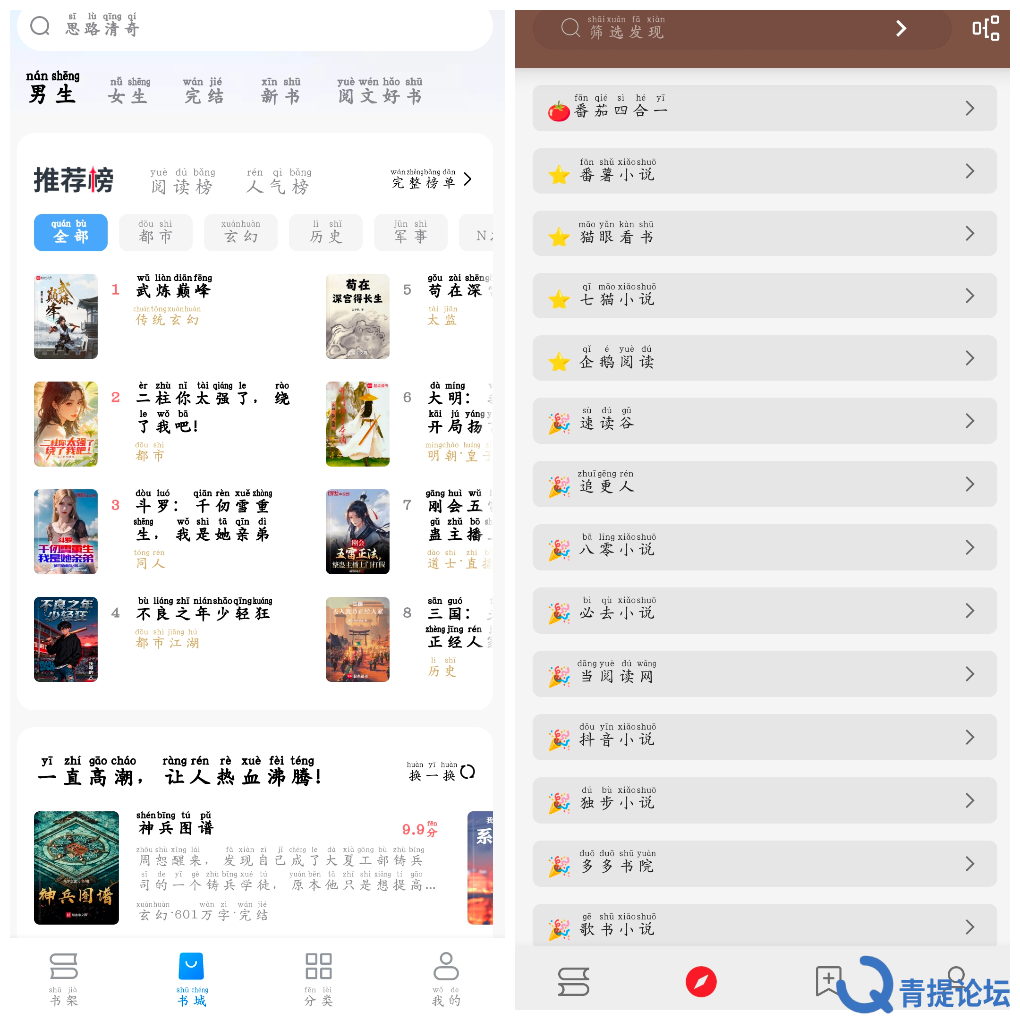This screenshot has width=1020, height=1020.
Task: Go to the 我的 tab
Action: click(x=446, y=978)
